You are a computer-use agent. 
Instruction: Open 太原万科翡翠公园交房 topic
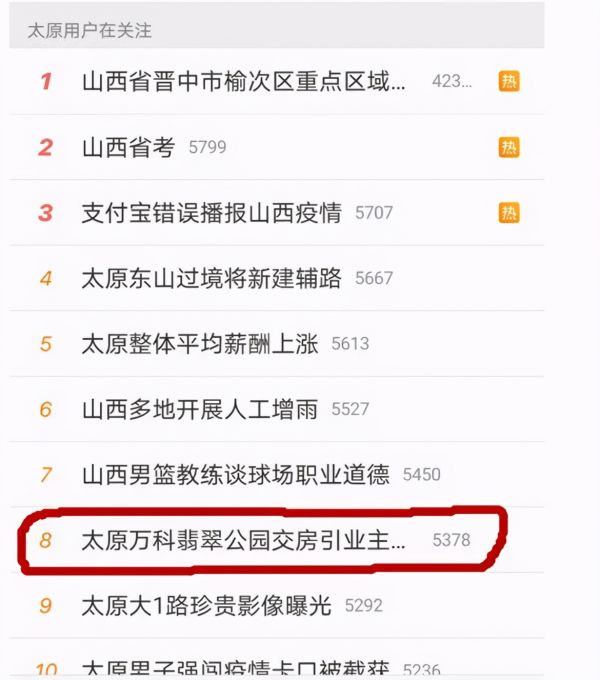pyautogui.click(x=244, y=540)
